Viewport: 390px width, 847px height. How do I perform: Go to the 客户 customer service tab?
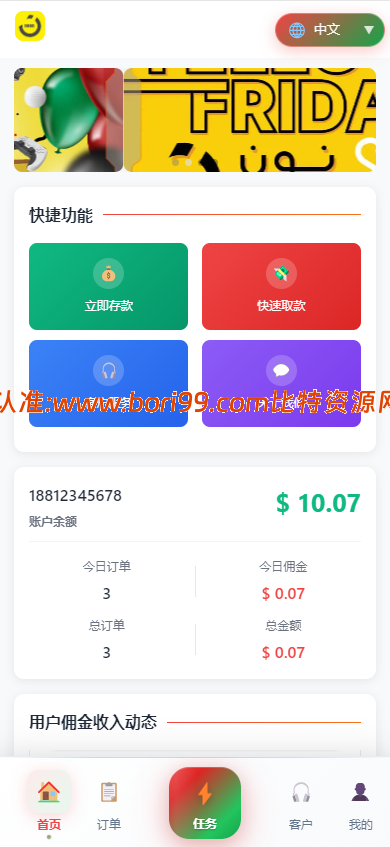click(x=300, y=803)
